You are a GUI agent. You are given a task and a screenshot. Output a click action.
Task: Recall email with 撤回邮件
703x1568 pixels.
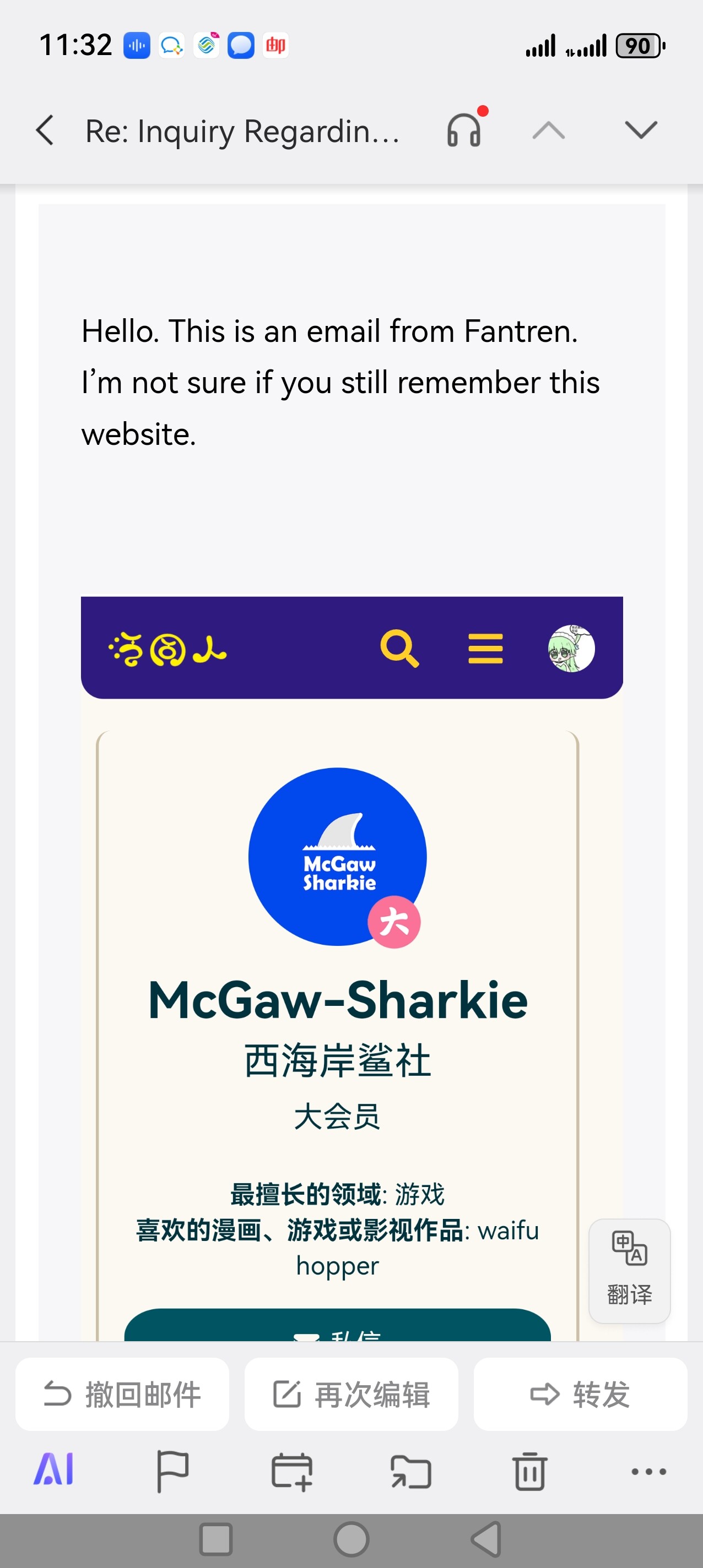point(122,1394)
